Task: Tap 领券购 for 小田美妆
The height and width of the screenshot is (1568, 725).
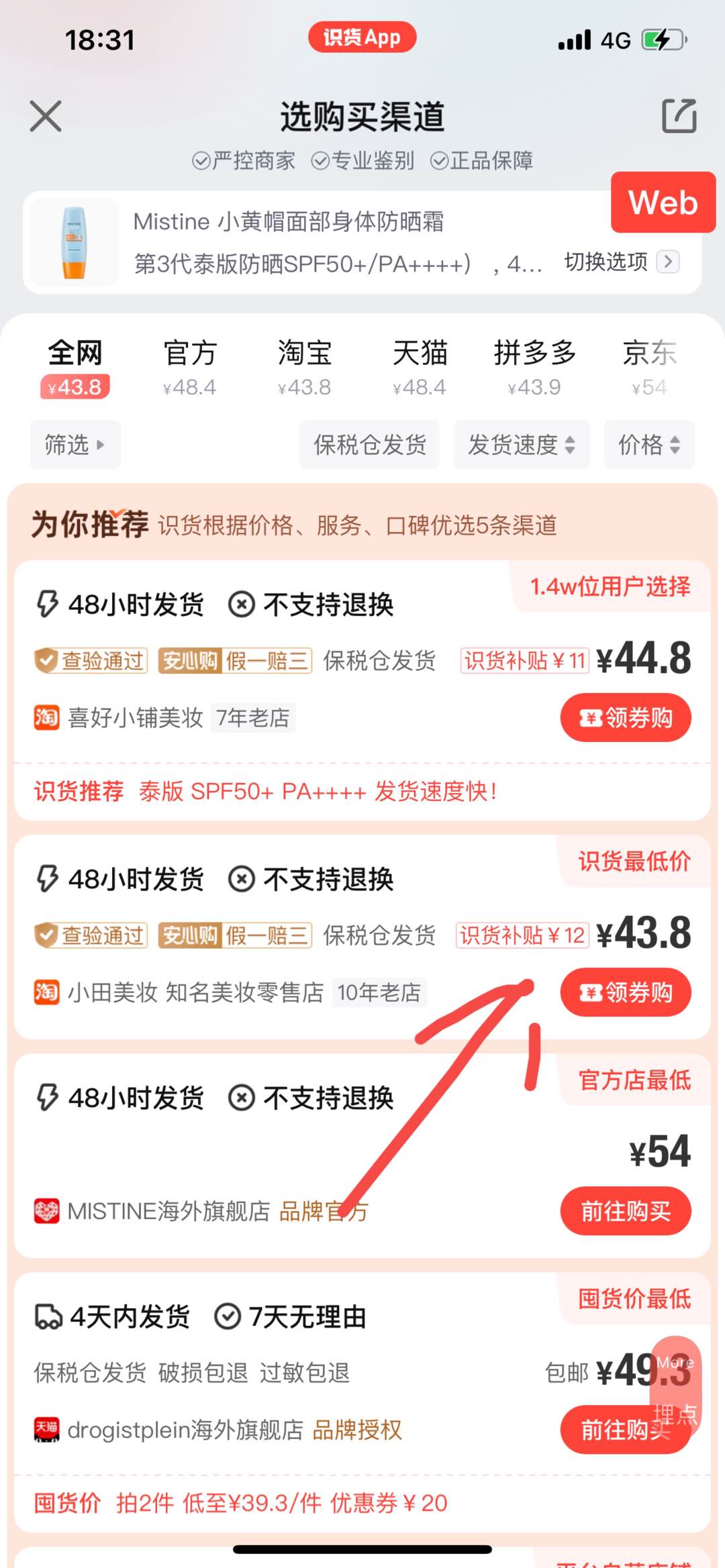Action: [x=625, y=992]
